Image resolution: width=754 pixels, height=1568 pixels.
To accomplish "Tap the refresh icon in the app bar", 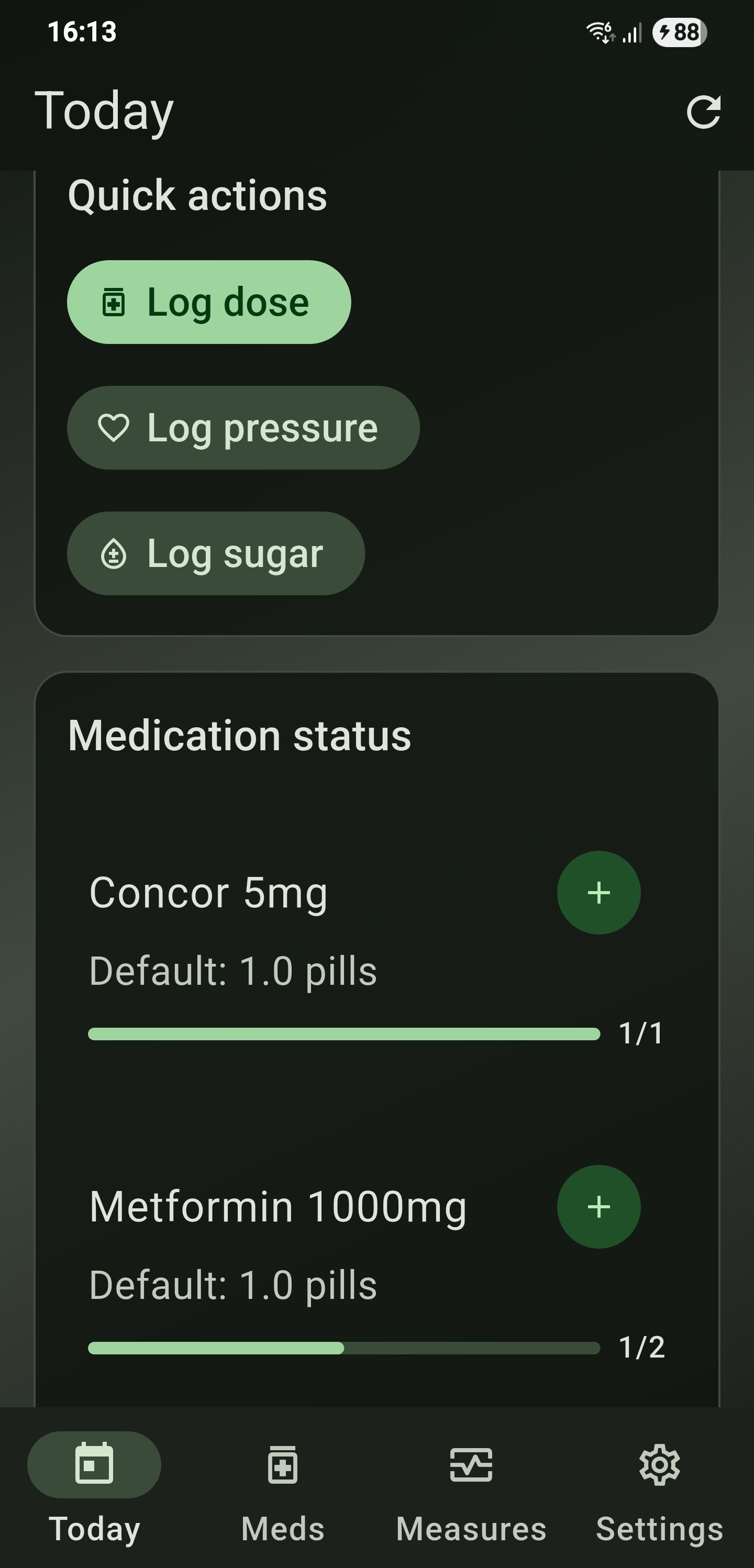I will pos(703,112).
